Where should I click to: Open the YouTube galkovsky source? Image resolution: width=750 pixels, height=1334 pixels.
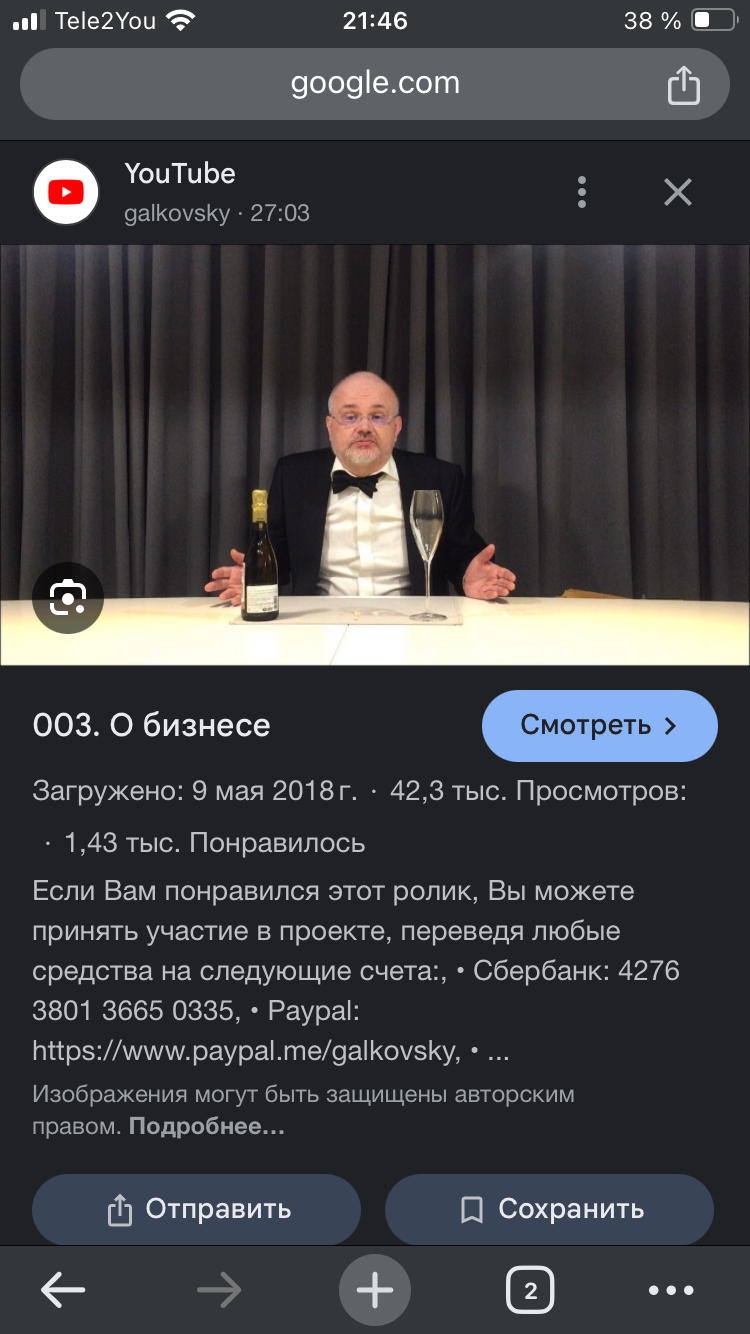click(x=180, y=191)
